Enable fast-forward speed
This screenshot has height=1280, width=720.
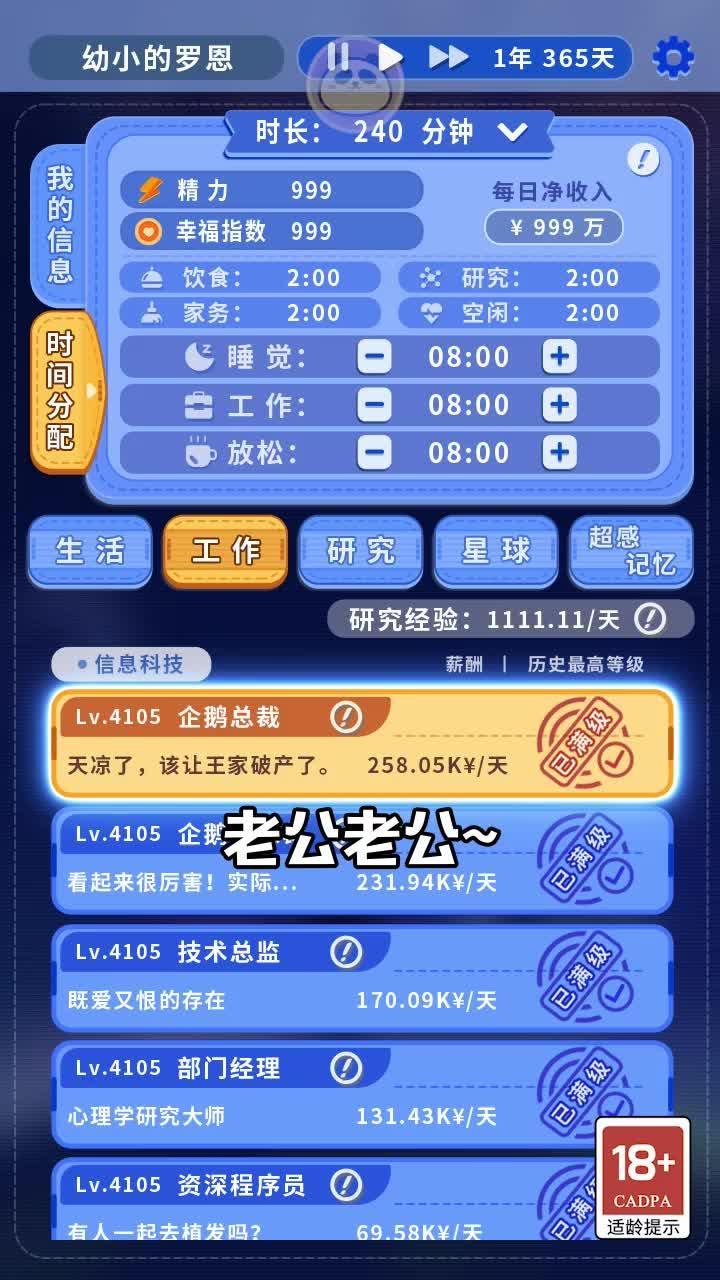pyautogui.click(x=449, y=57)
